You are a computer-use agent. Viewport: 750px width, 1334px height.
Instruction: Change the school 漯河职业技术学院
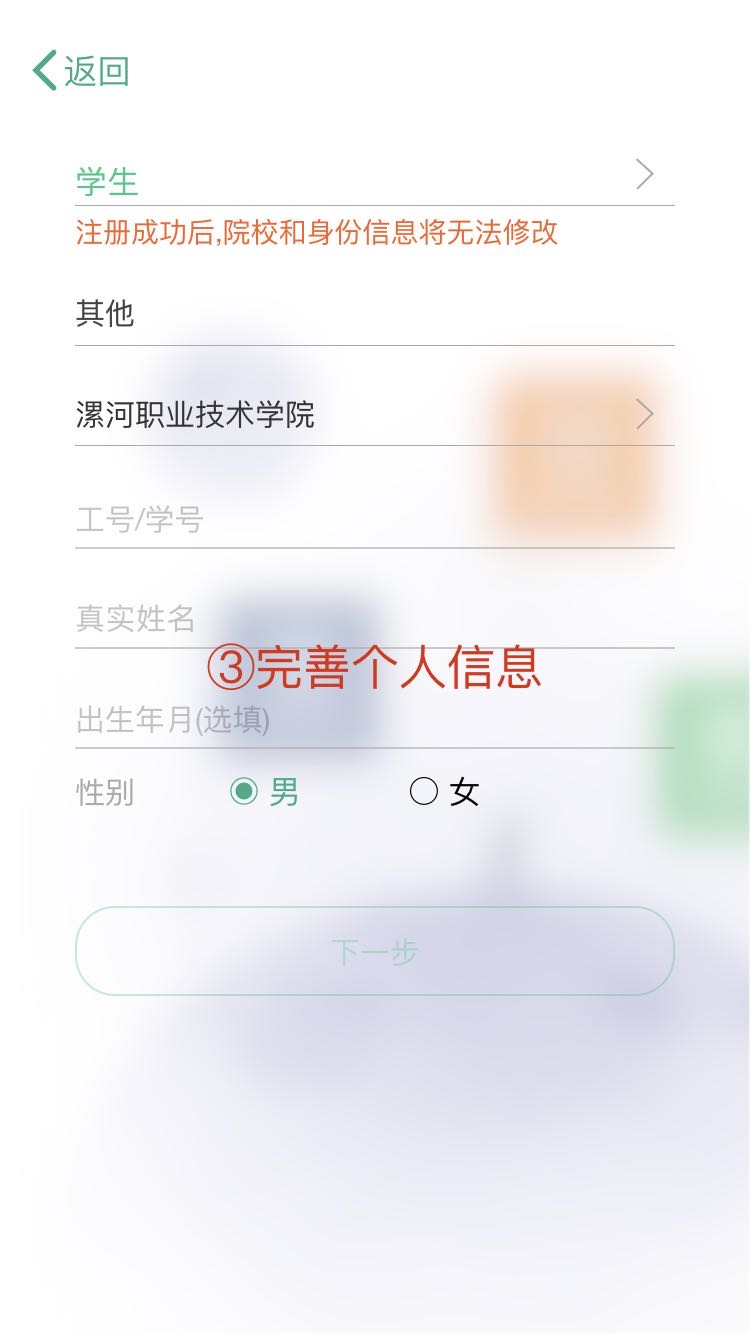pos(374,414)
